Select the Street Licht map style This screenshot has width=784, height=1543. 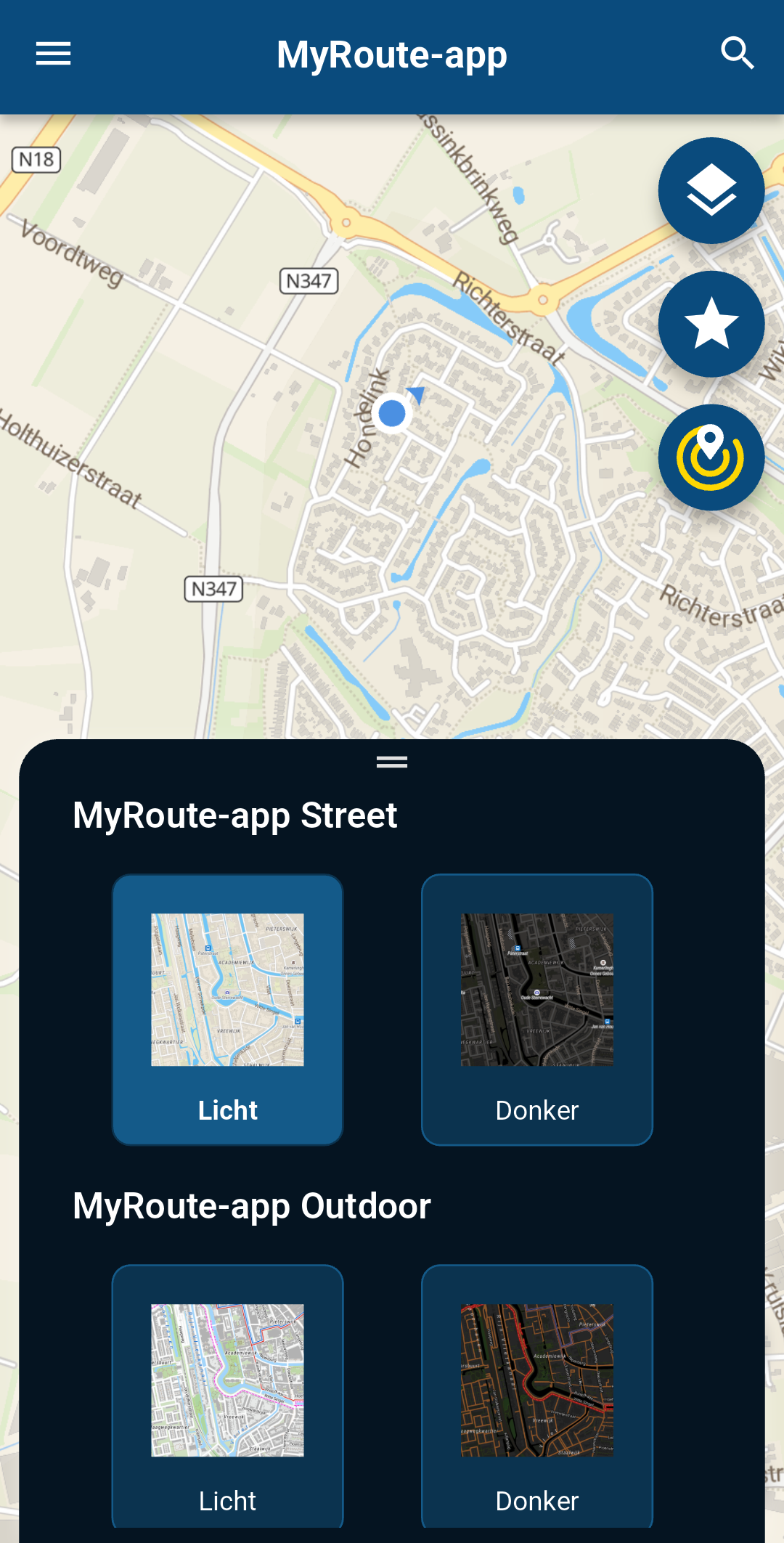(x=227, y=1009)
